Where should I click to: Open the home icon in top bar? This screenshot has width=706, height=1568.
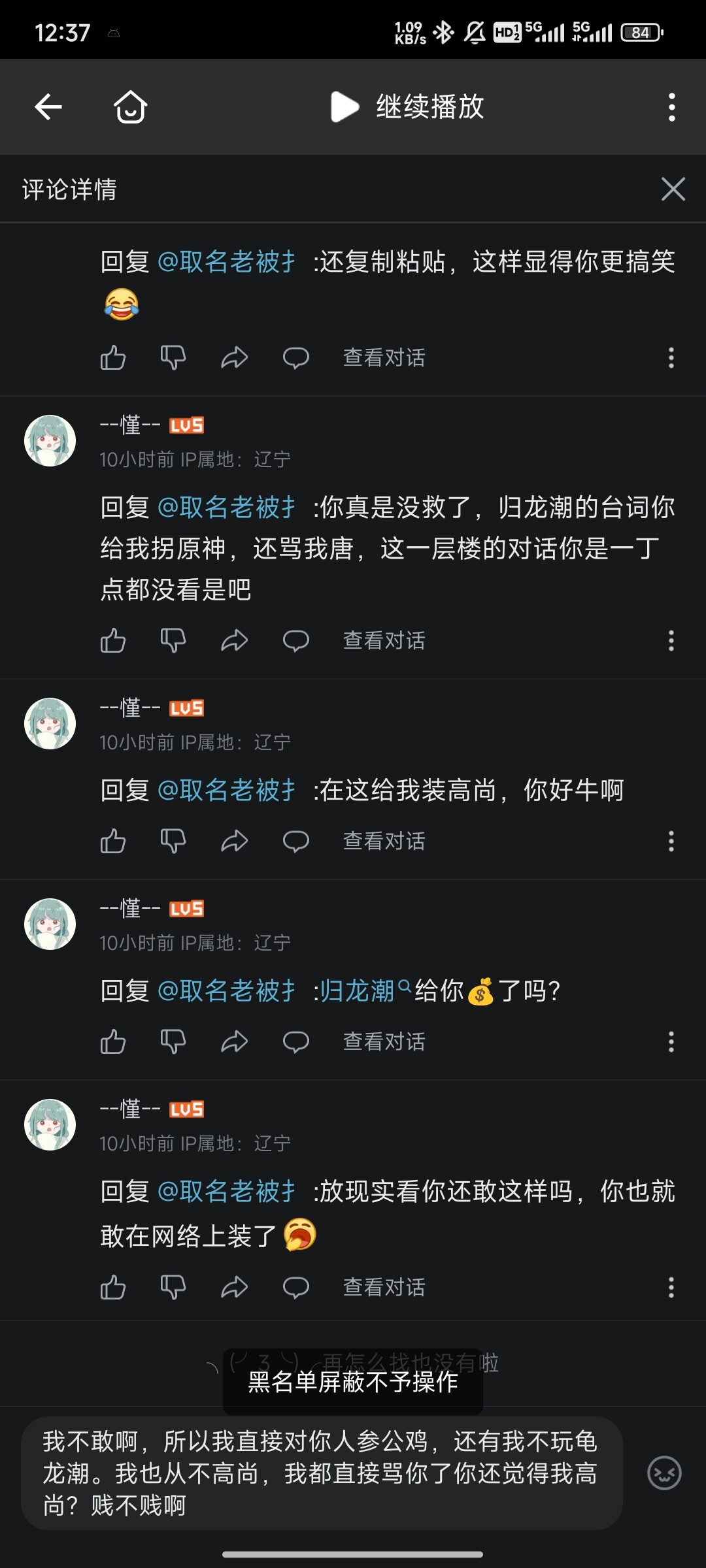130,107
